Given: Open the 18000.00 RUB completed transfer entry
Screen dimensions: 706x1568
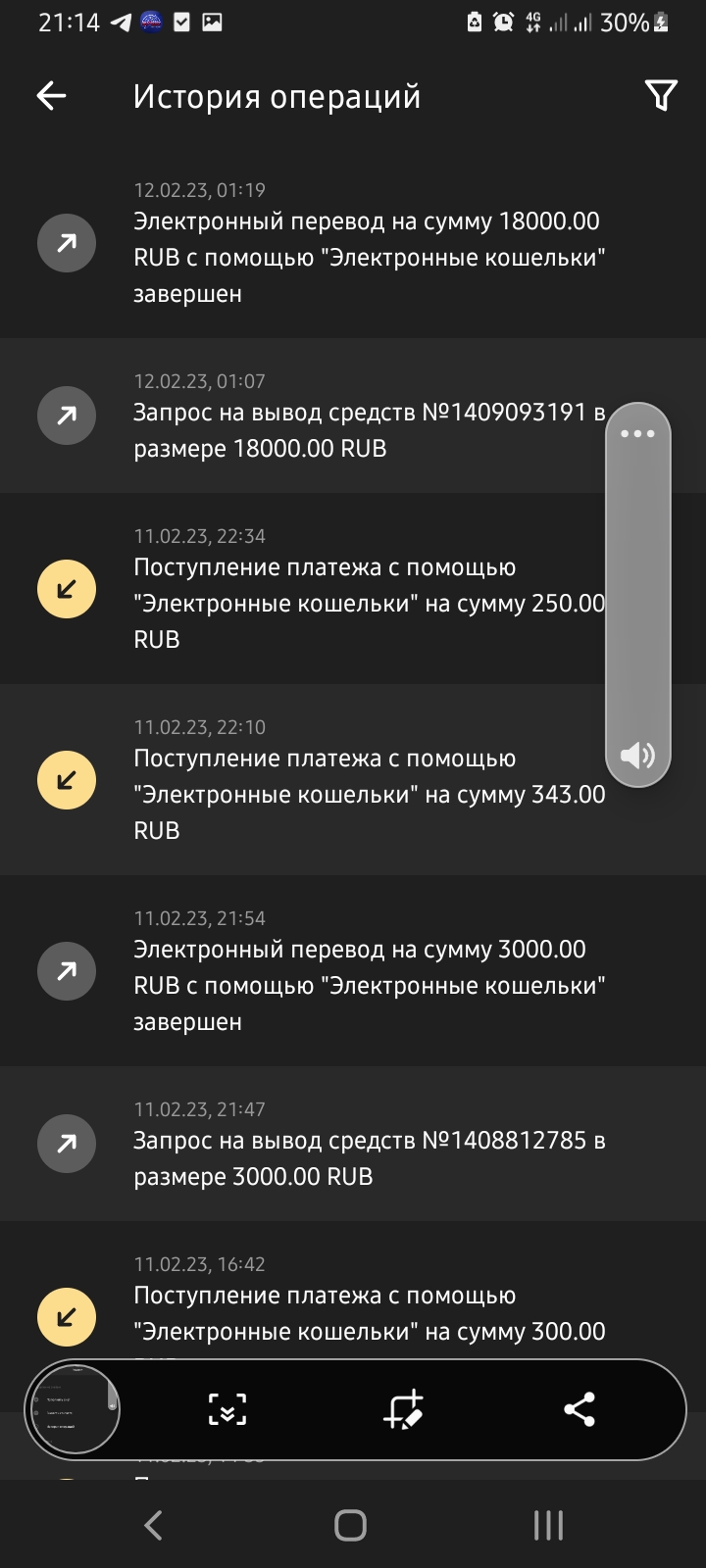Looking at the screenshot, I should coord(353,243).
